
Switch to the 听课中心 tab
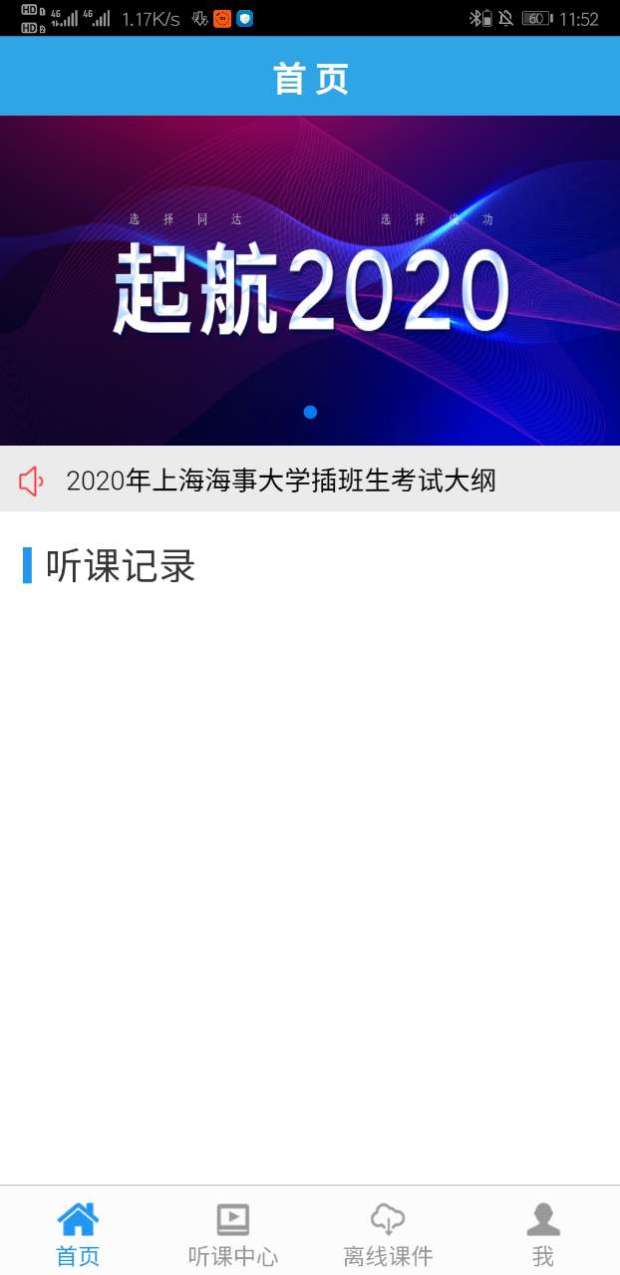(233, 1234)
